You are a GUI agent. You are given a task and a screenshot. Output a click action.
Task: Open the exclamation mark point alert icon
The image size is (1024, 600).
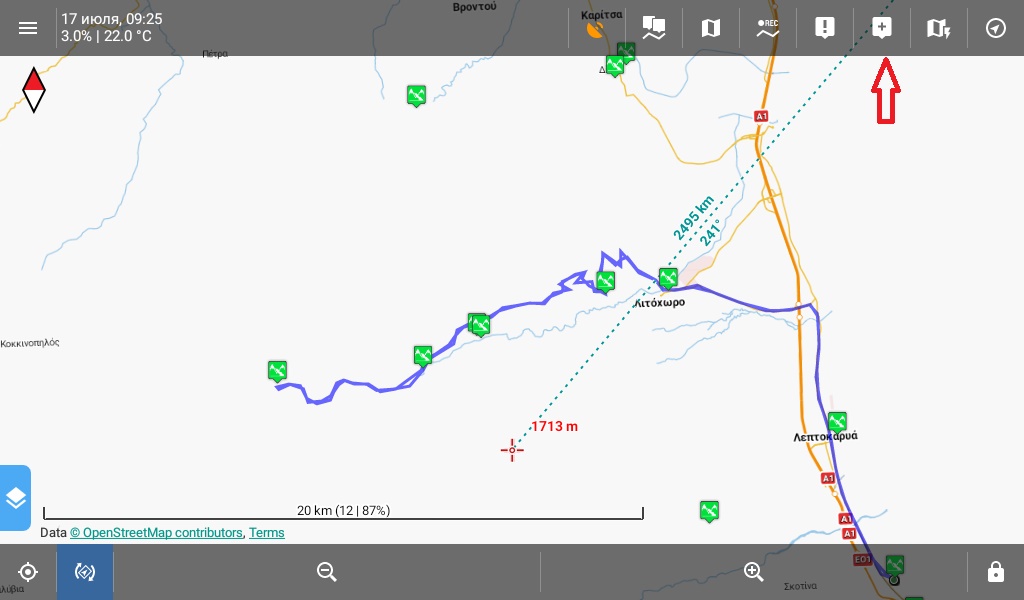click(x=824, y=28)
